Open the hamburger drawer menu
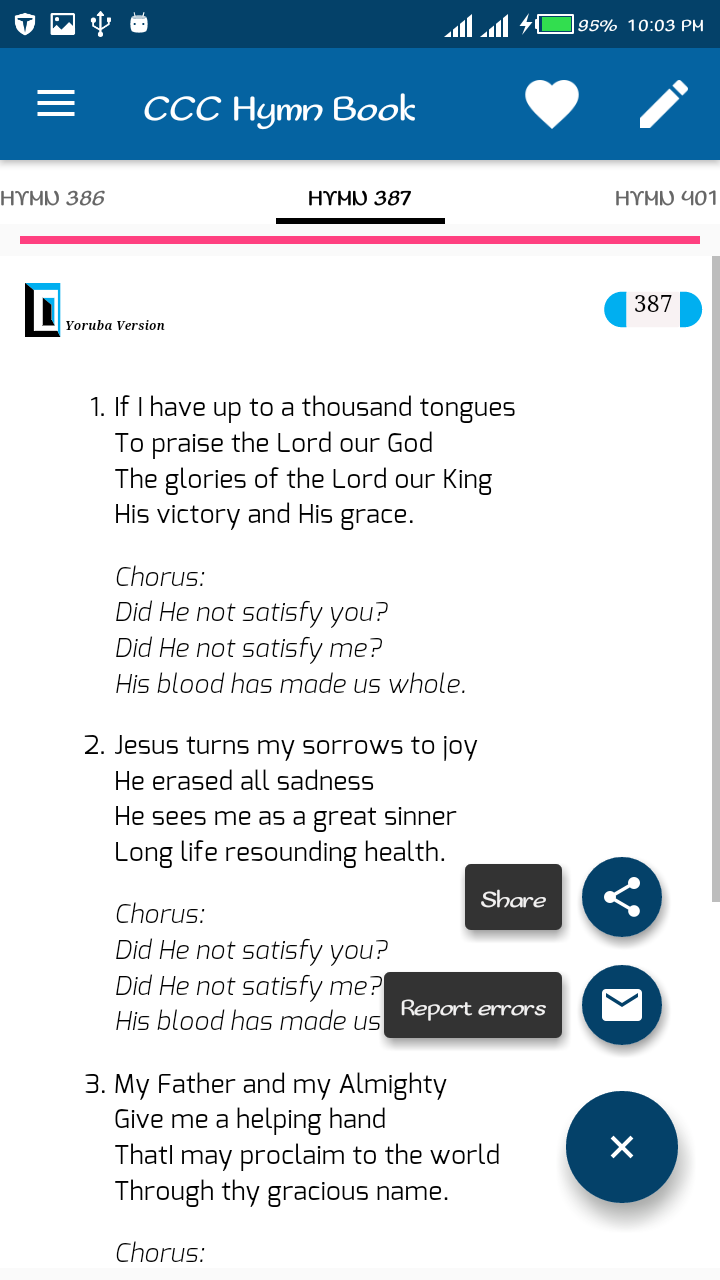 [x=56, y=104]
